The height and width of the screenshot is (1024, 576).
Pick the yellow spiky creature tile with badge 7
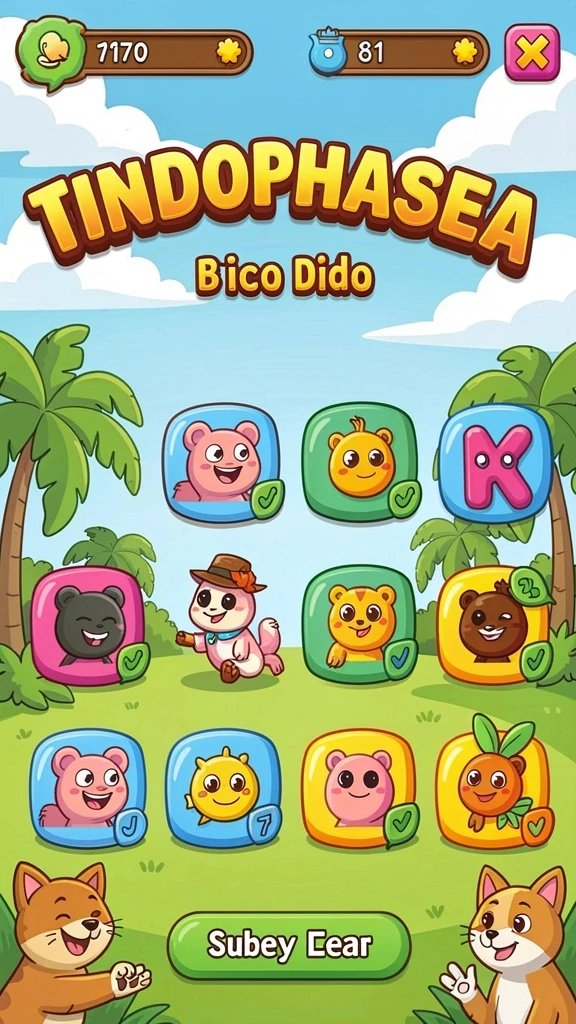click(x=223, y=788)
